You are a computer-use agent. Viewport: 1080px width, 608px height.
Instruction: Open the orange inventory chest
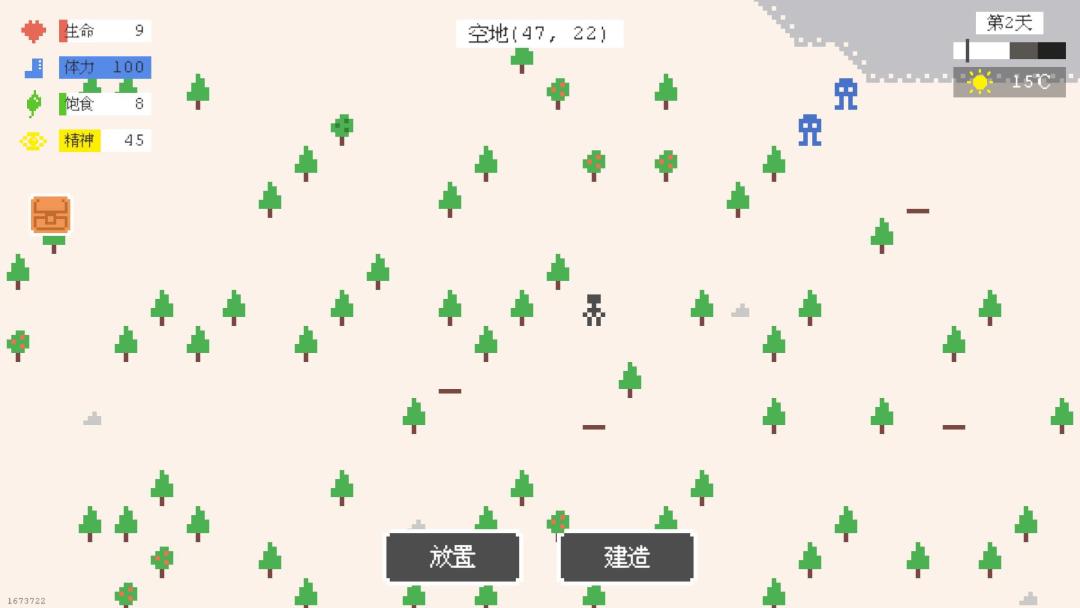50,214
